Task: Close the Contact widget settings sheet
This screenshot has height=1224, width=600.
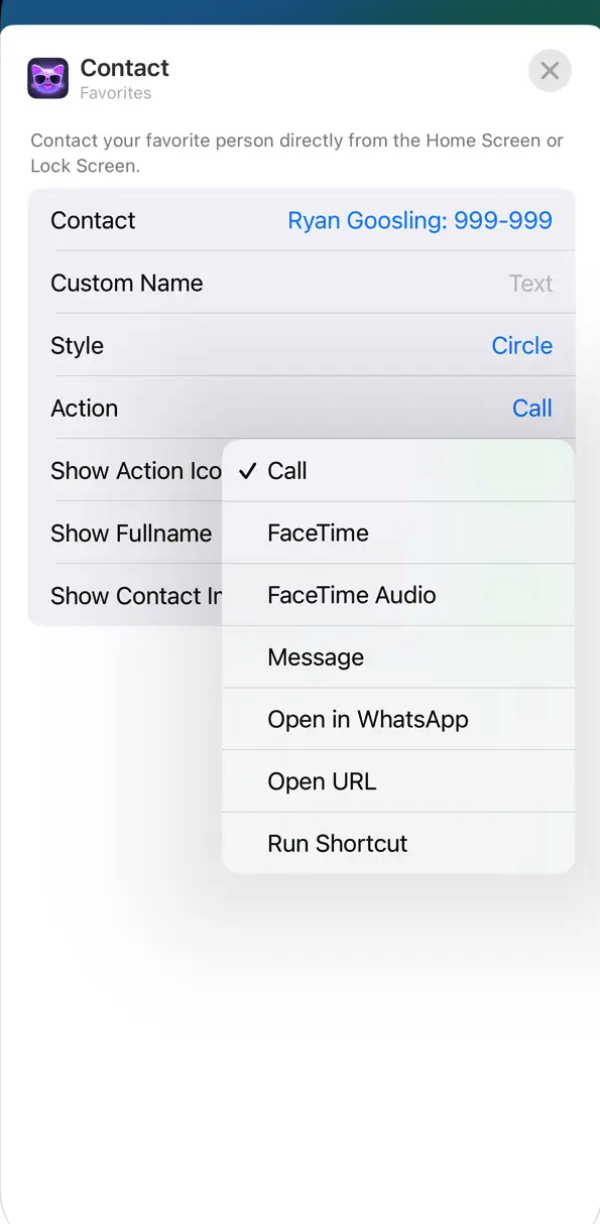Action: 549,71
